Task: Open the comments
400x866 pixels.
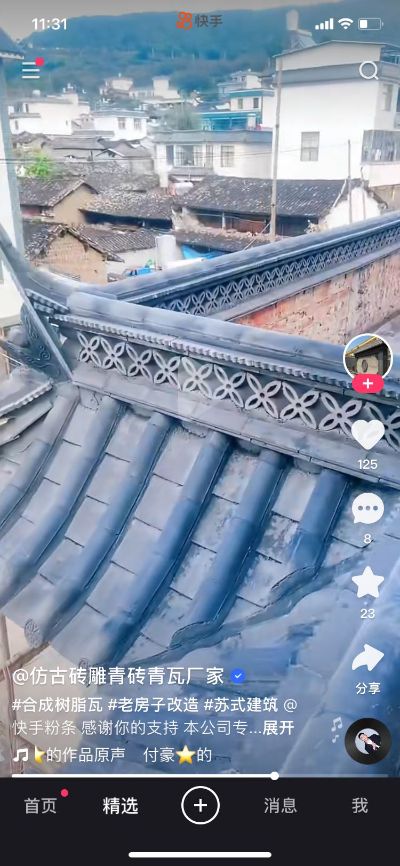Action: tap(368, 509)
